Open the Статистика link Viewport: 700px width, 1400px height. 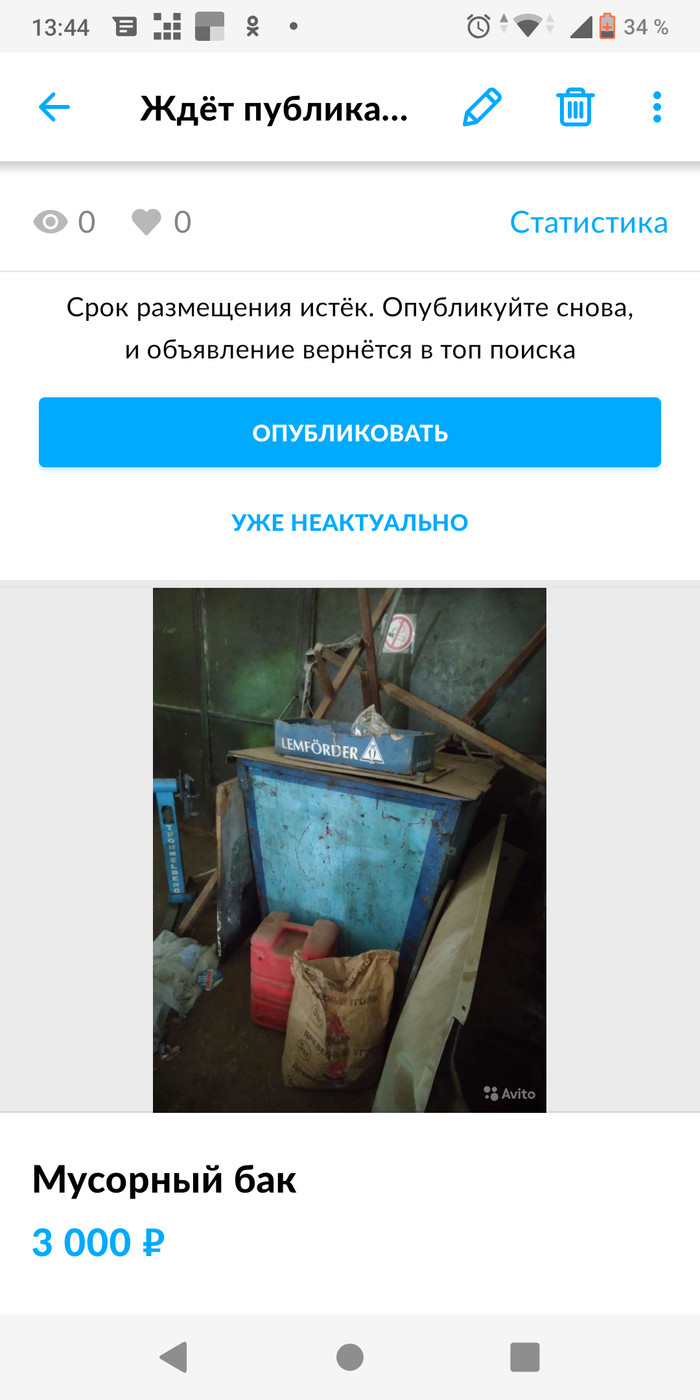point(588,222)
